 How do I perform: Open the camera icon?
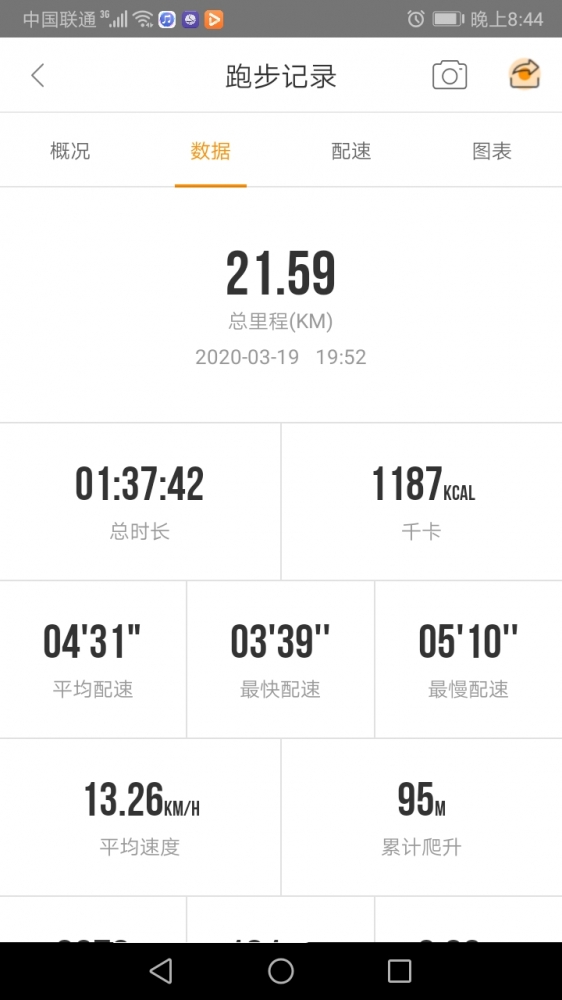coord(450,75)
